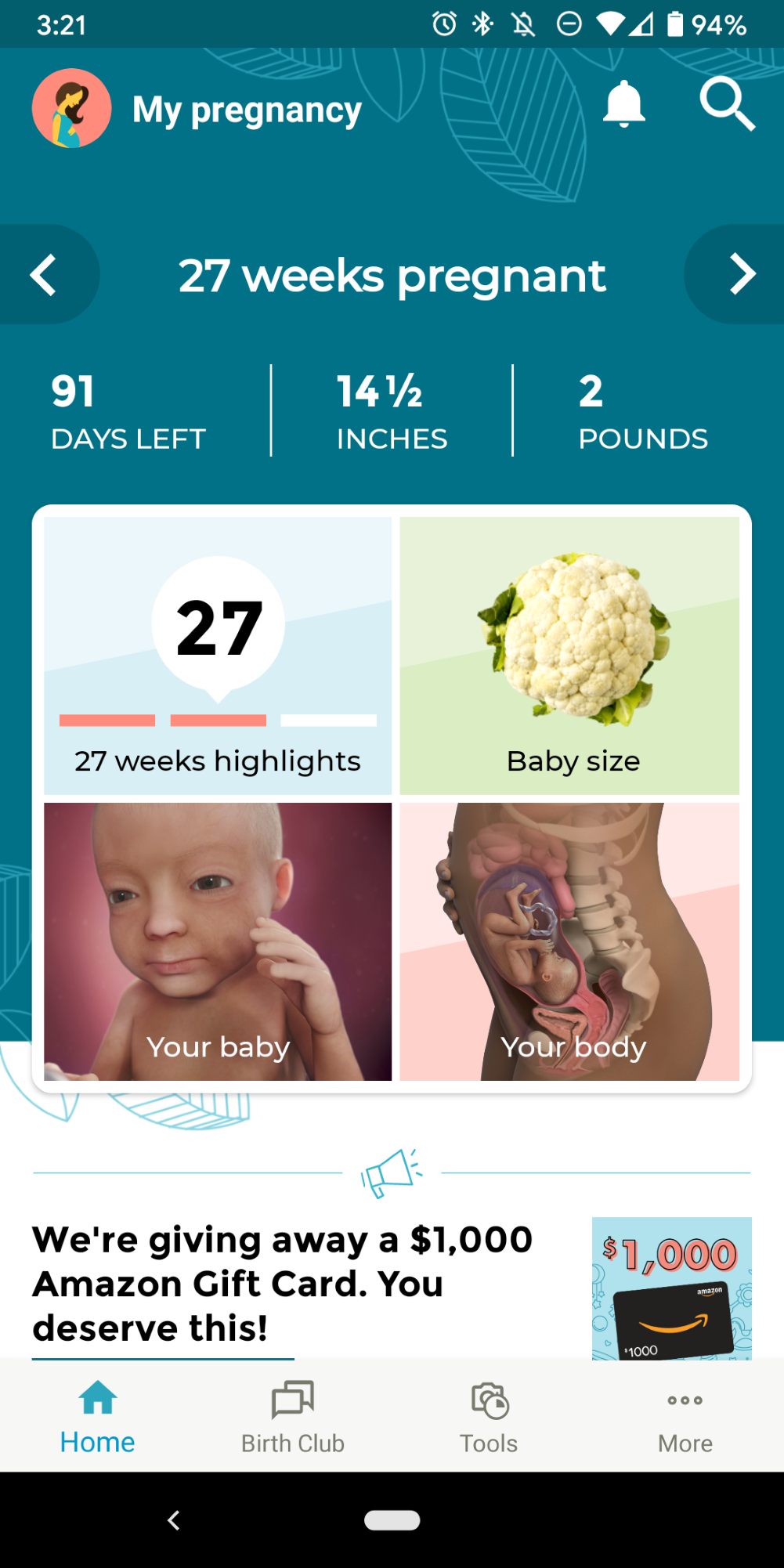Open the notifications bell

(623, 104)
